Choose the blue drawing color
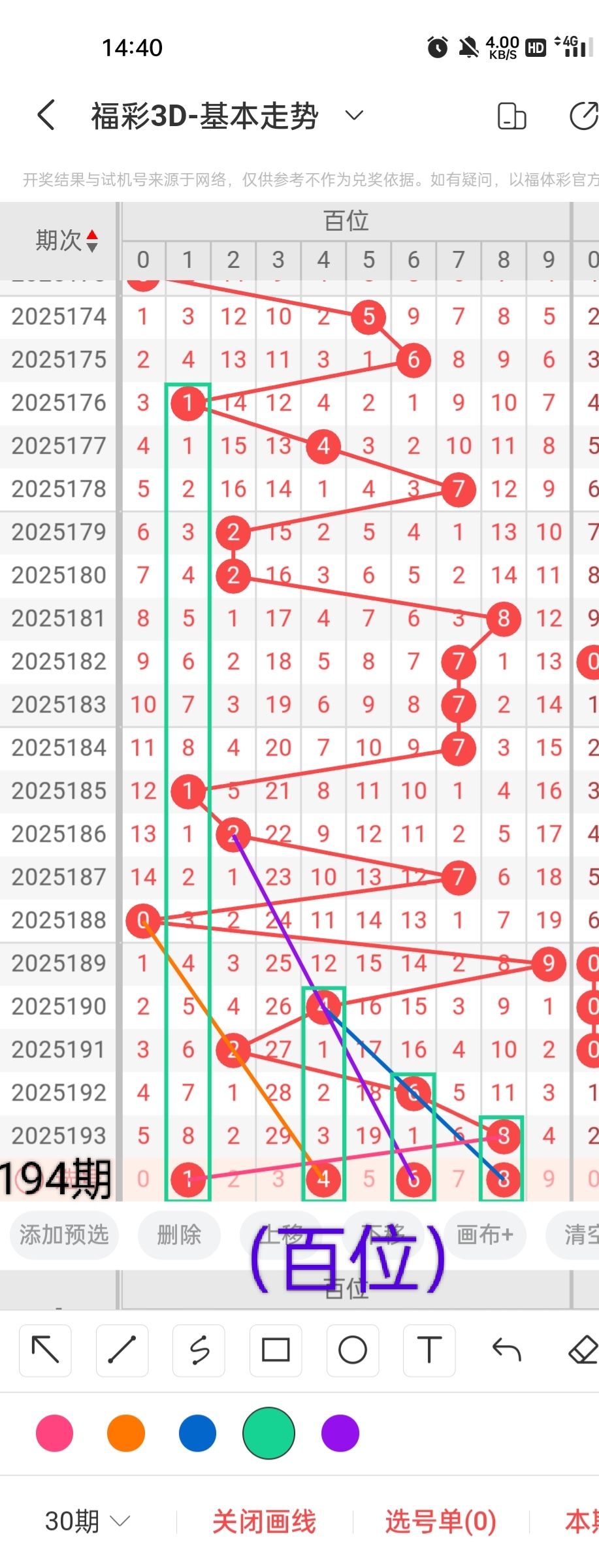This screenshot has width=599, height=1568. [x=197, y=1433]
